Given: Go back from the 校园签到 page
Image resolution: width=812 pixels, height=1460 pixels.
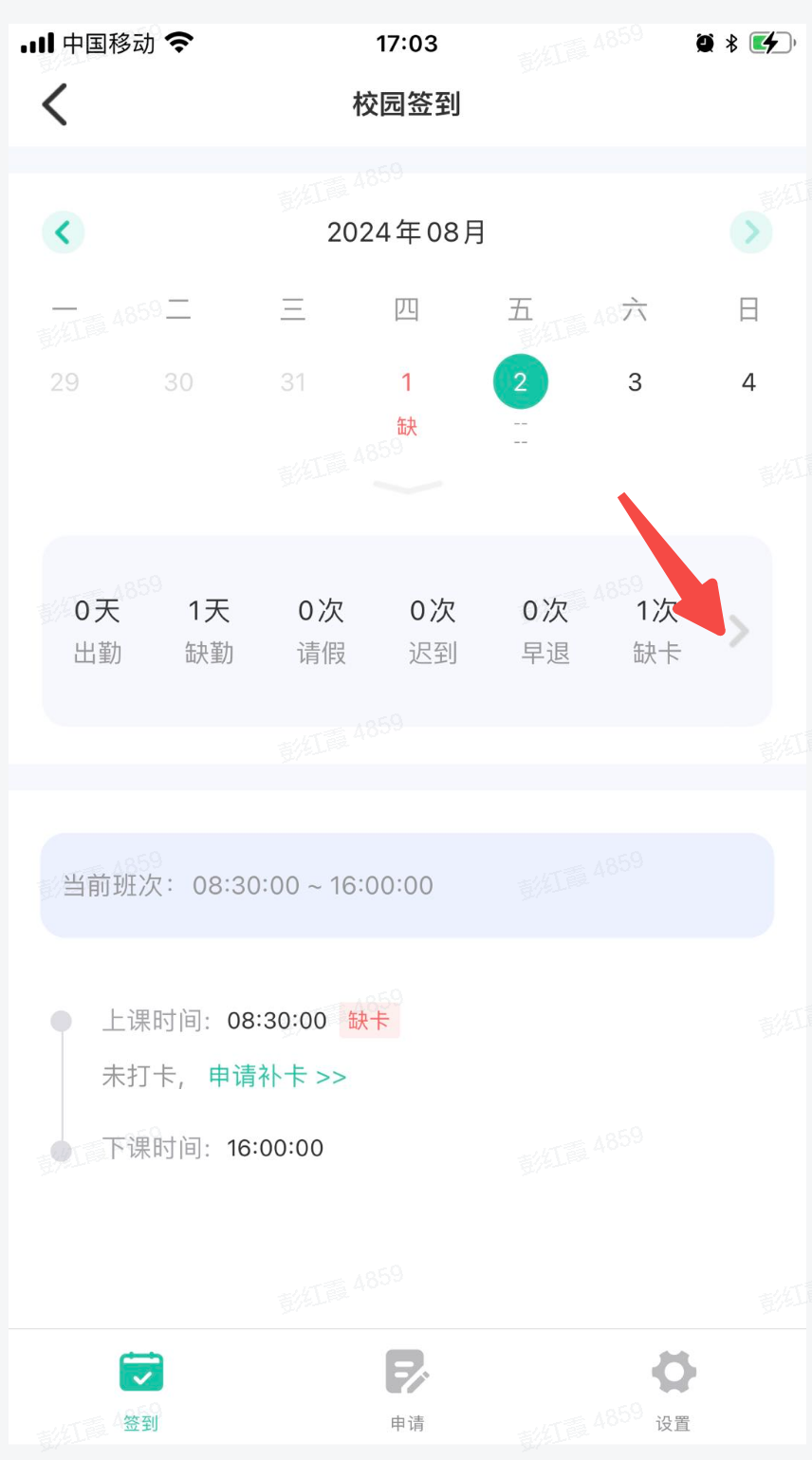Looking at the screenshot, I should [55, 104].
